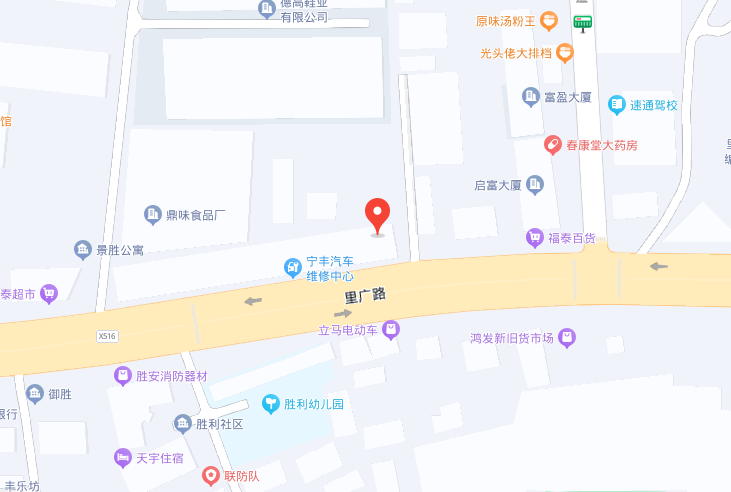Select the 速通驾校 marker
The width and height of the screenshot is (731, 492).
coord(617,104)
